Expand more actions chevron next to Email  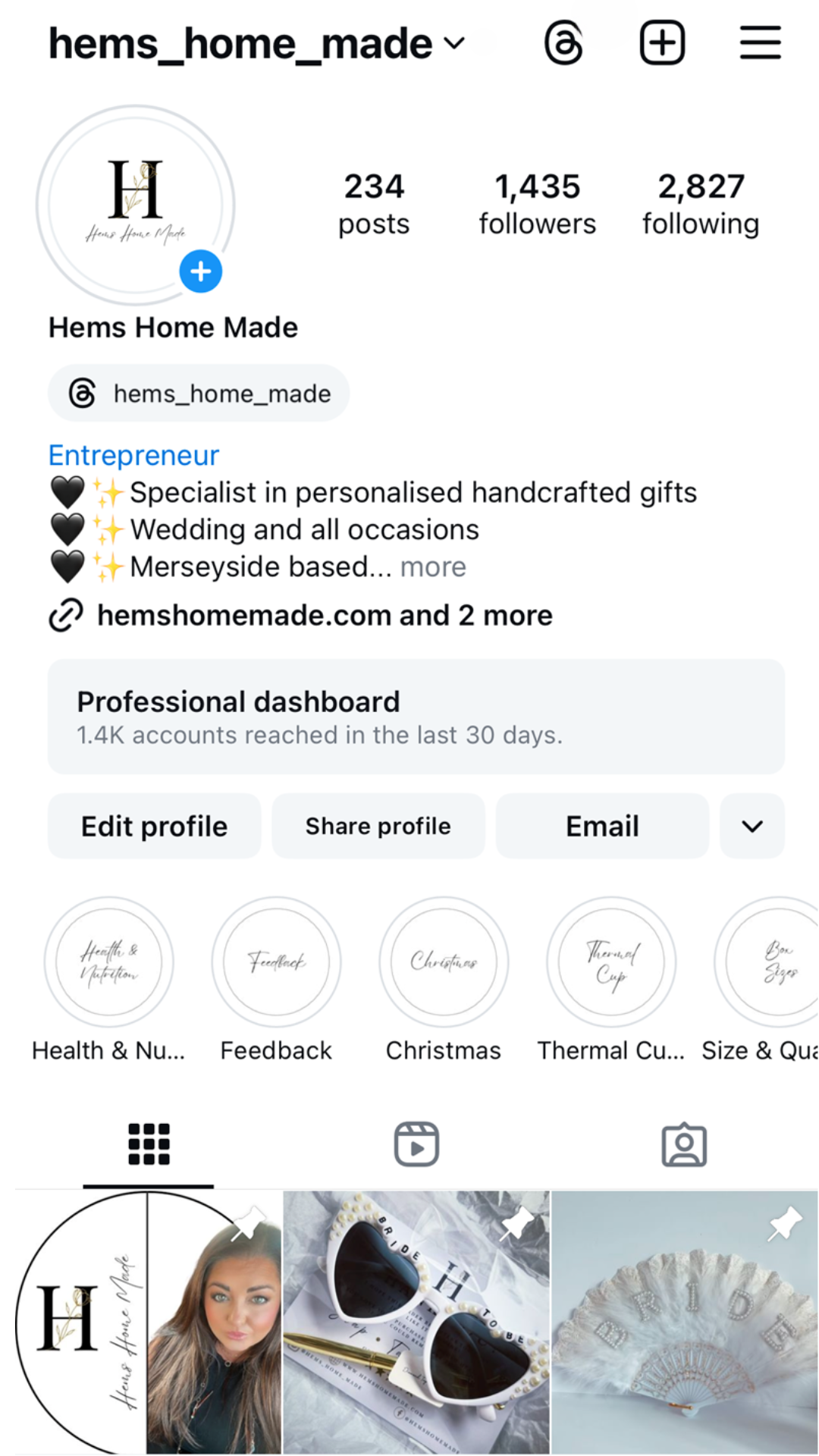pos(752,826)
